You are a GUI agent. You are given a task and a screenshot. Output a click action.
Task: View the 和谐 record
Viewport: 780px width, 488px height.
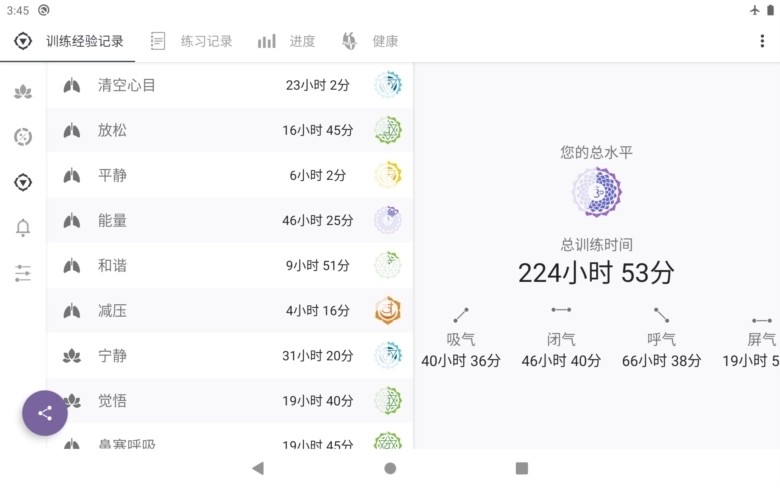pos(230,265)
